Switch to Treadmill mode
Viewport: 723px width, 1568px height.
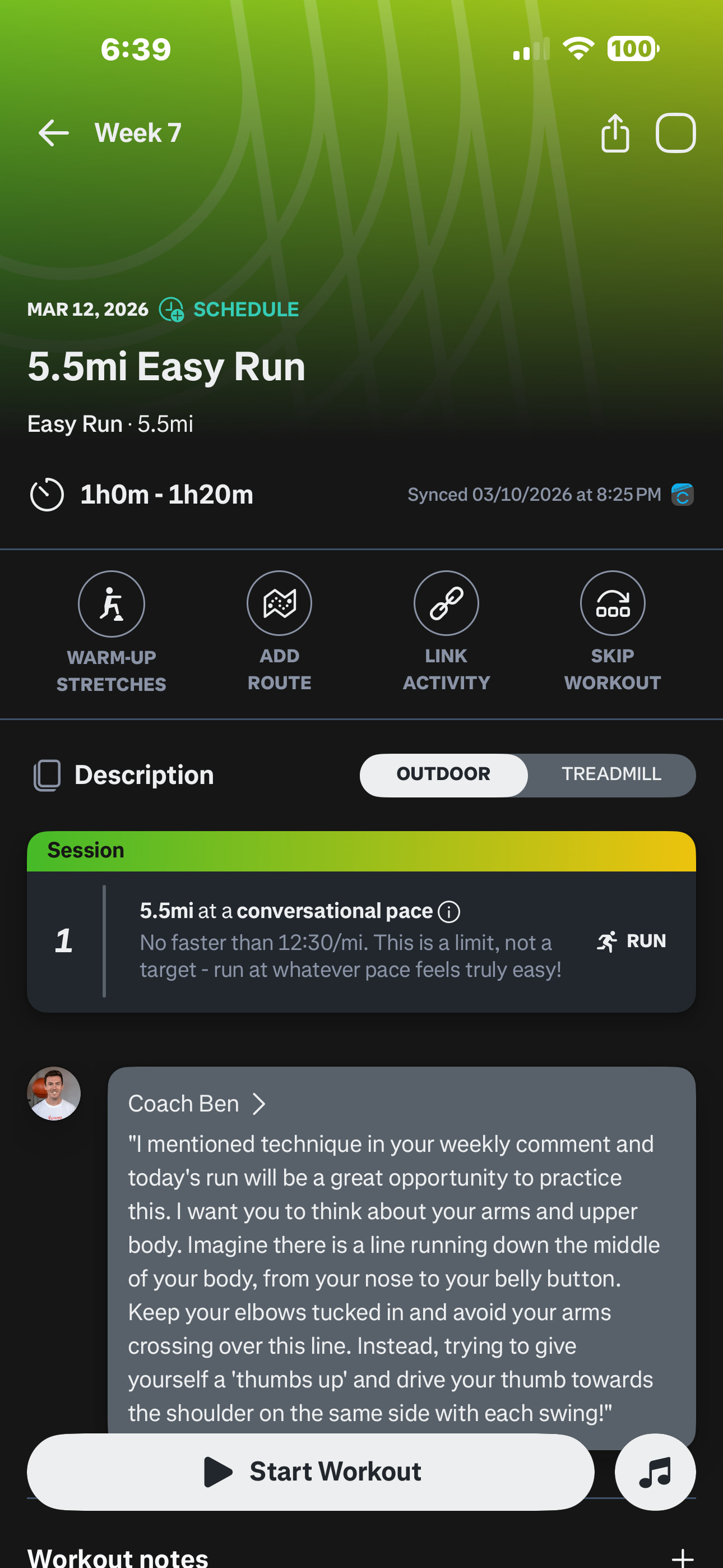point(611,774)
